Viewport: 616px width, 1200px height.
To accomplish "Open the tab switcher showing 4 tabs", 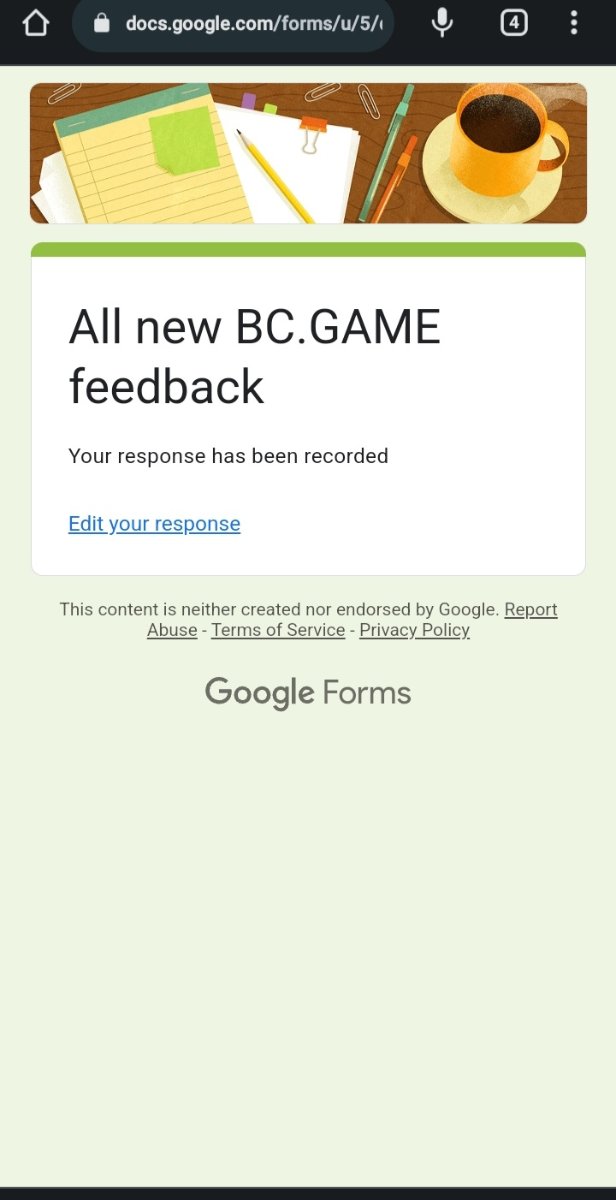I will tap(513, 23).
